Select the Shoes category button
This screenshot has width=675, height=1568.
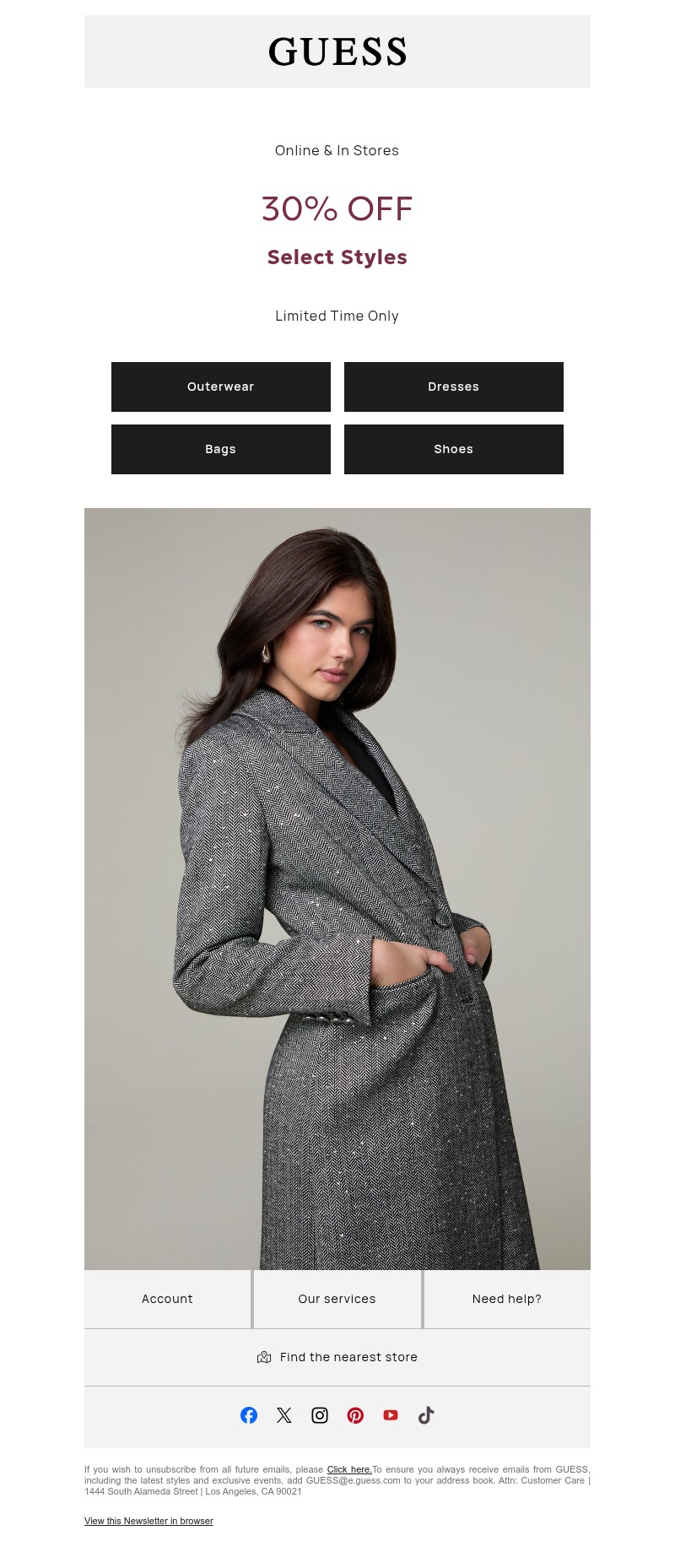pos(454,449)
